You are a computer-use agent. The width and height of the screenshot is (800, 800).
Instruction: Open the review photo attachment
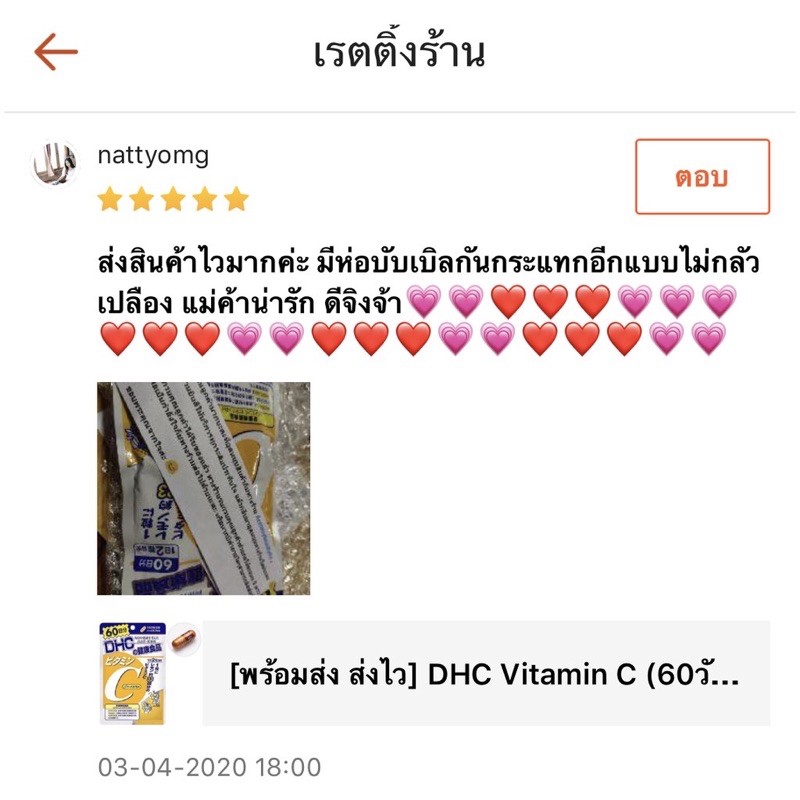pos(203,488)
